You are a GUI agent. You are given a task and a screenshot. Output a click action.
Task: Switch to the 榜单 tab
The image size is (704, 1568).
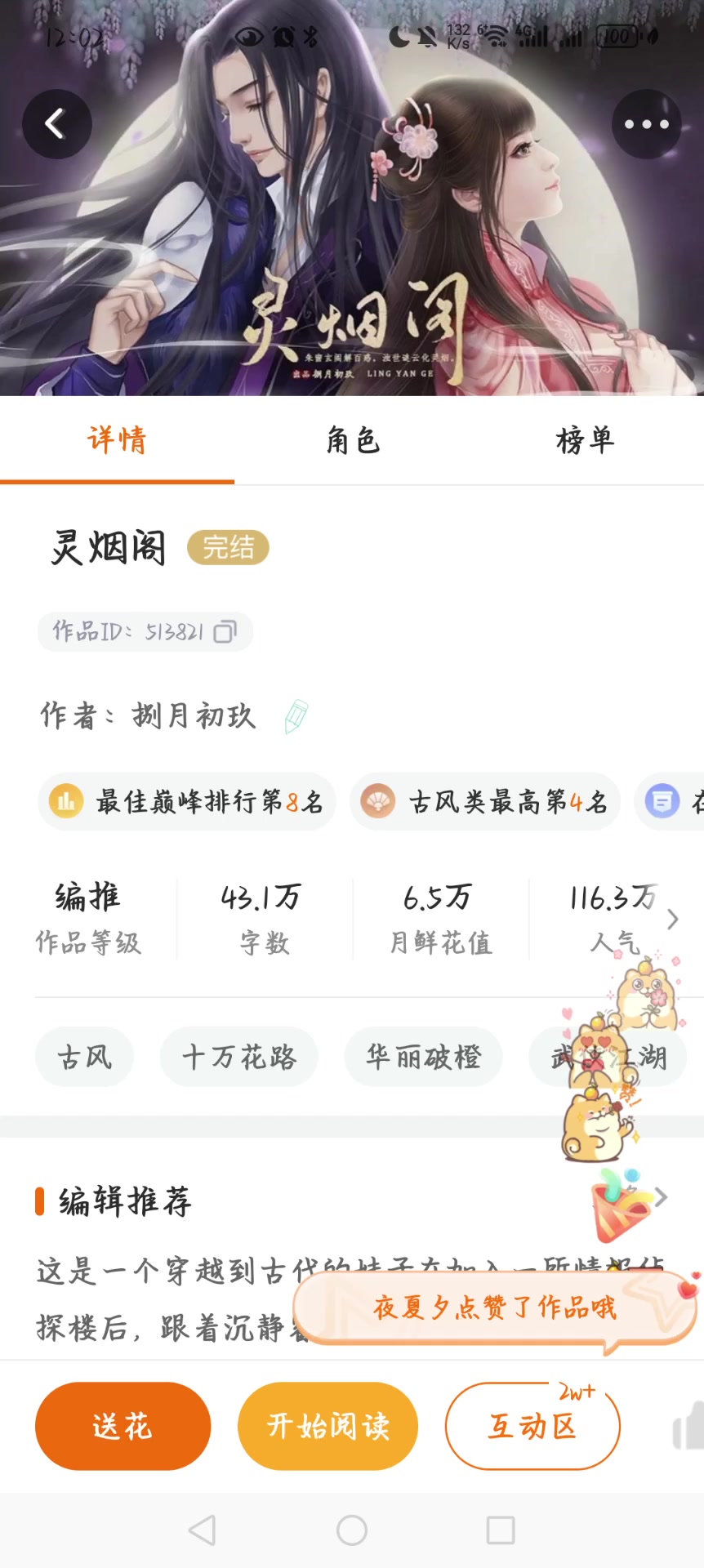[585, 441]
